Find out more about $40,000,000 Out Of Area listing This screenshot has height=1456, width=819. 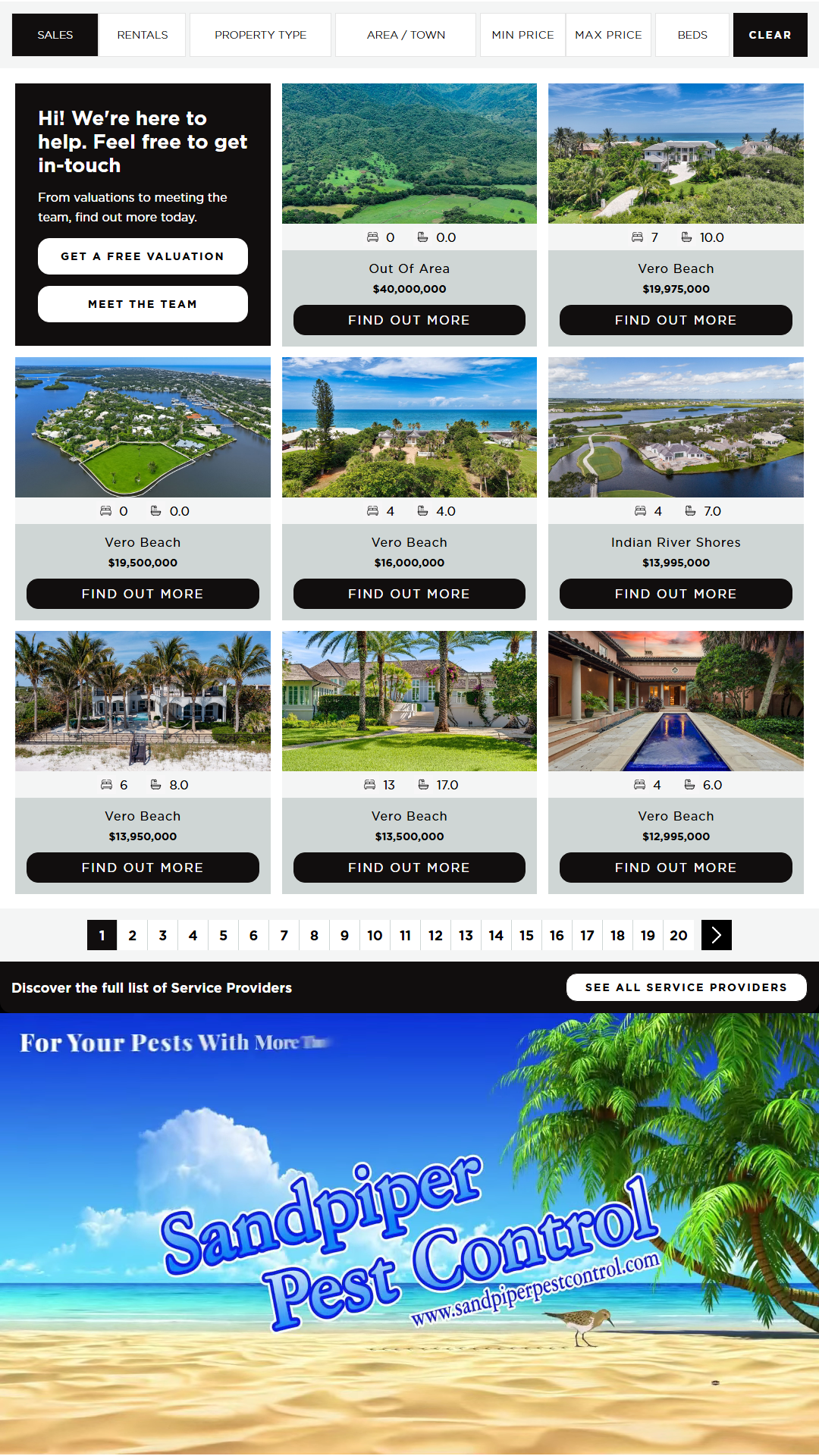(x=409, y=320)
